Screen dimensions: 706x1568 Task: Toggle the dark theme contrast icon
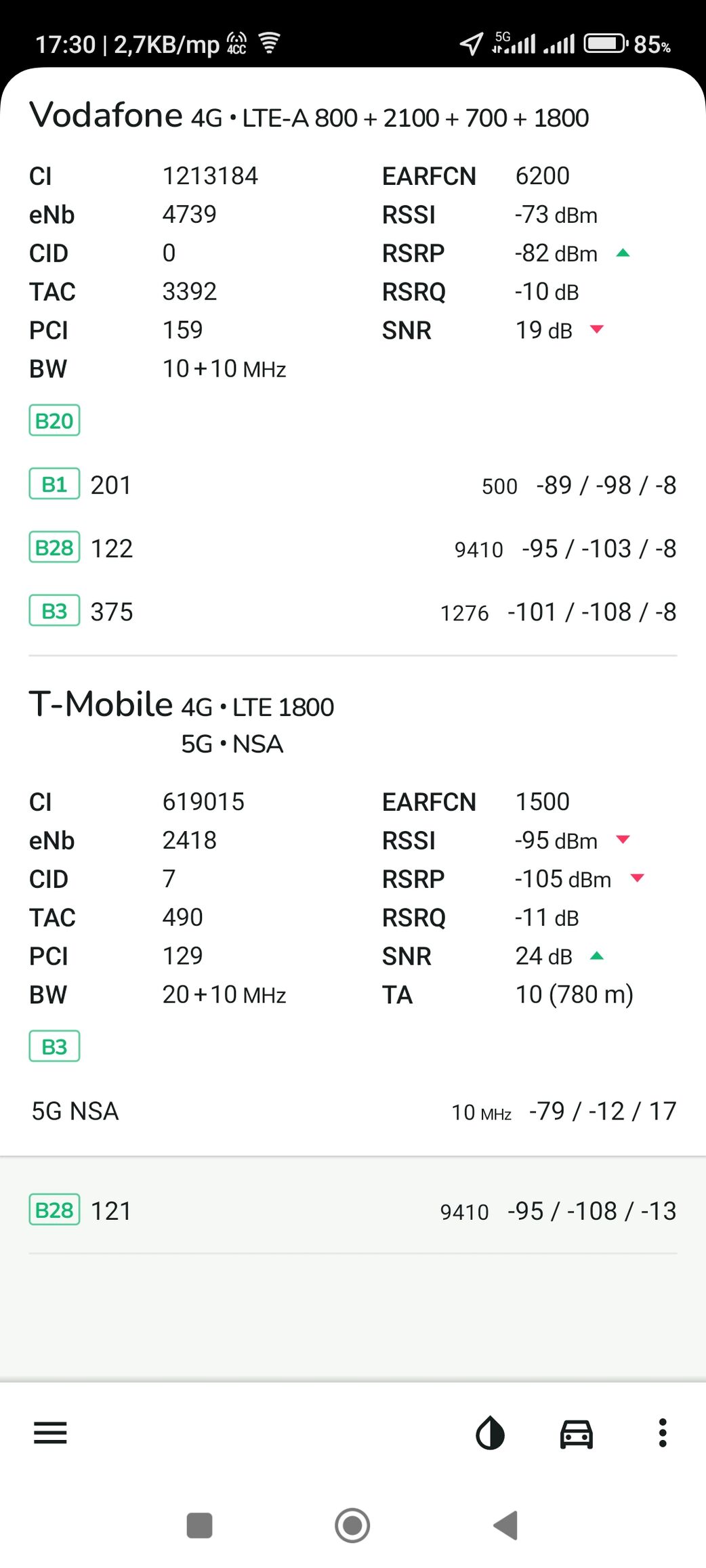point(490,1433)
